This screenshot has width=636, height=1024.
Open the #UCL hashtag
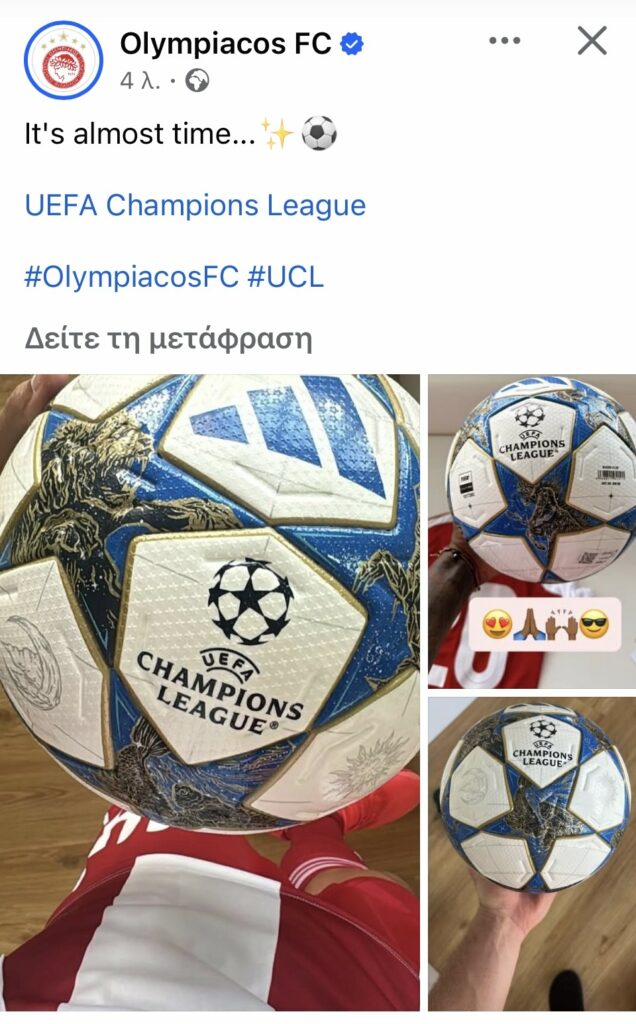(286, 277)
